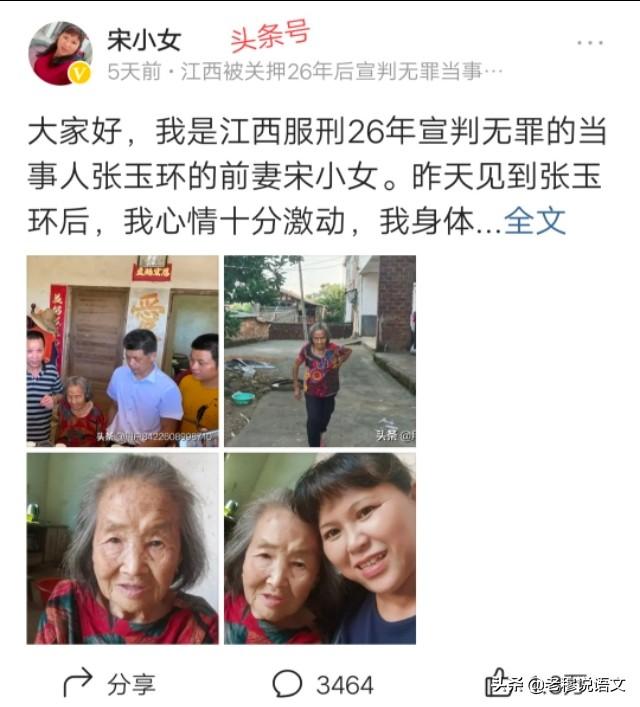Open photo of men with elderly woman indoors
The image size is (640, 707).
[122, 350]
